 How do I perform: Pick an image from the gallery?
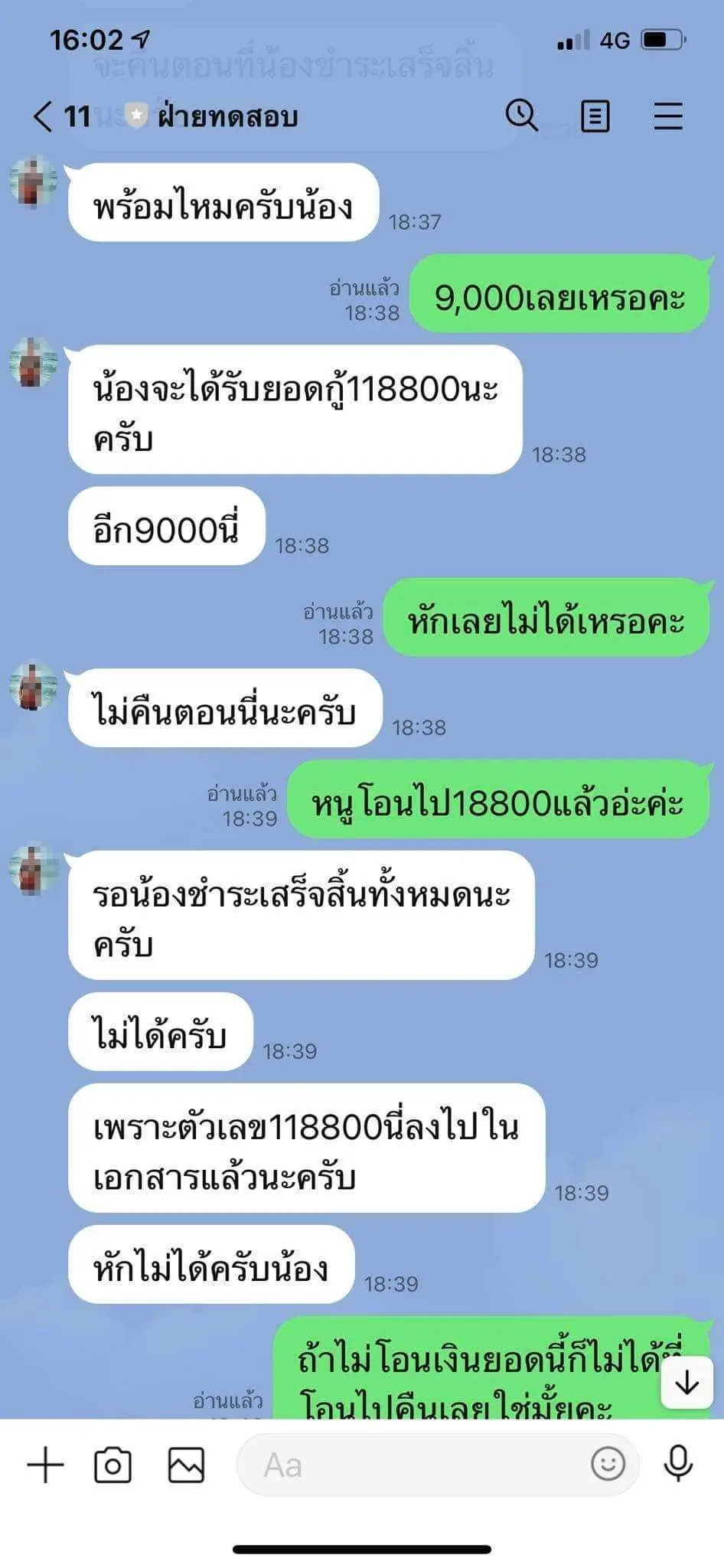pos(186,1465)
